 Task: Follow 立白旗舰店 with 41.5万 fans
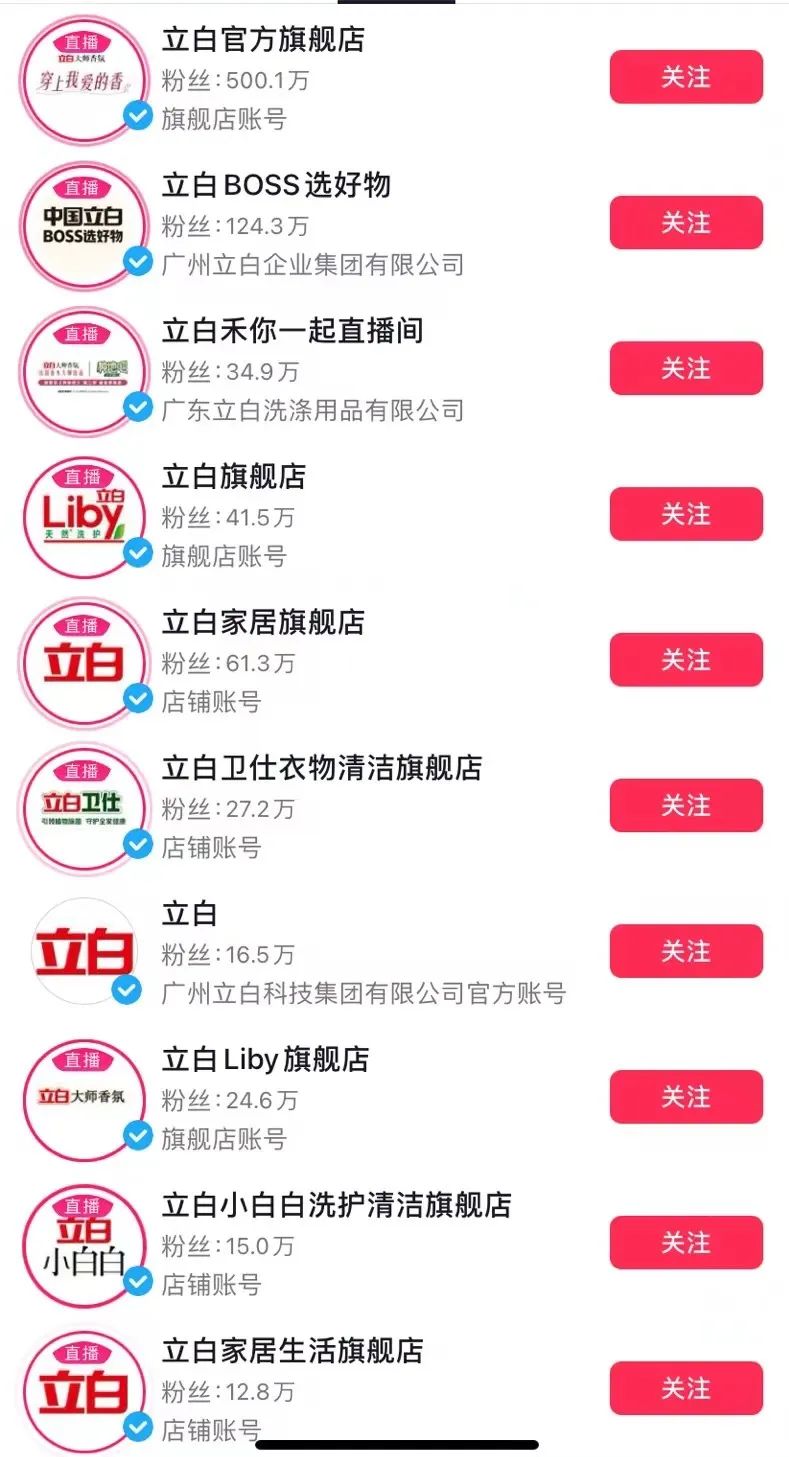[686, 514]
